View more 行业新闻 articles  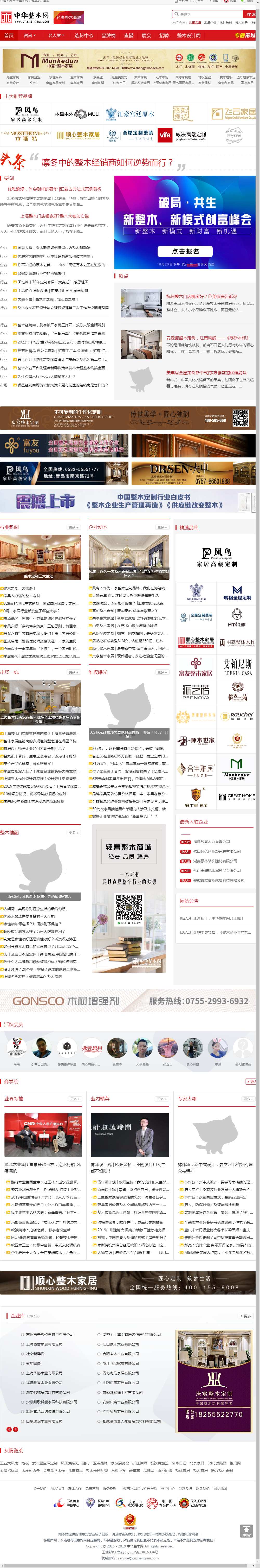(73, 527)
